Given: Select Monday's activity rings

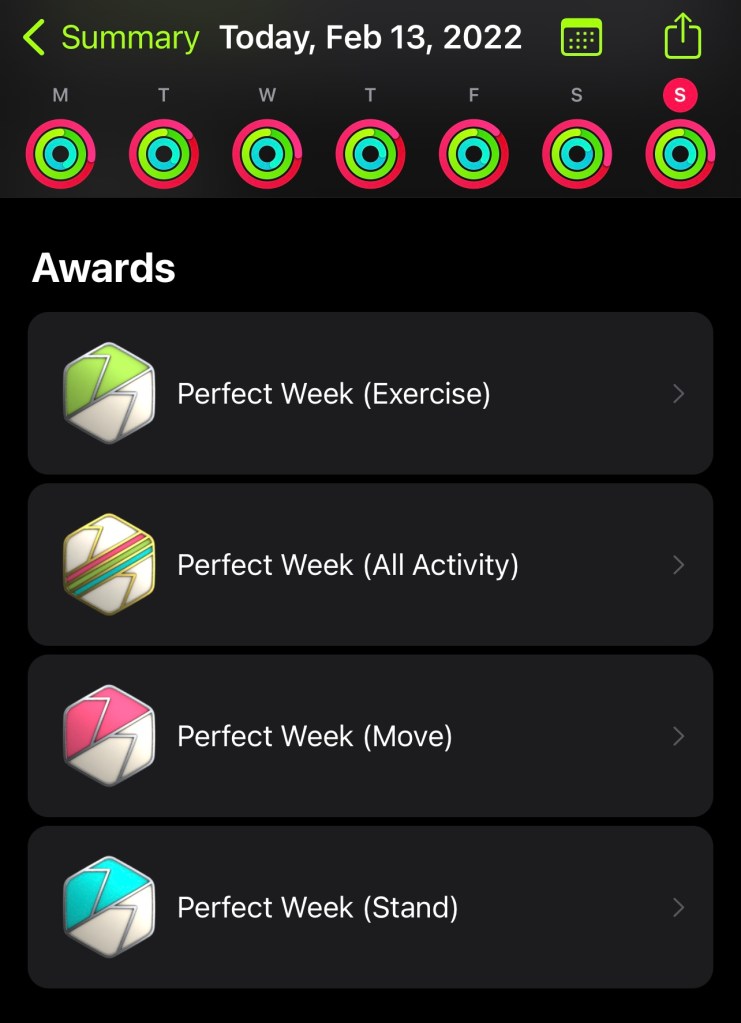Looking at the screenshot, I should 61,154.
